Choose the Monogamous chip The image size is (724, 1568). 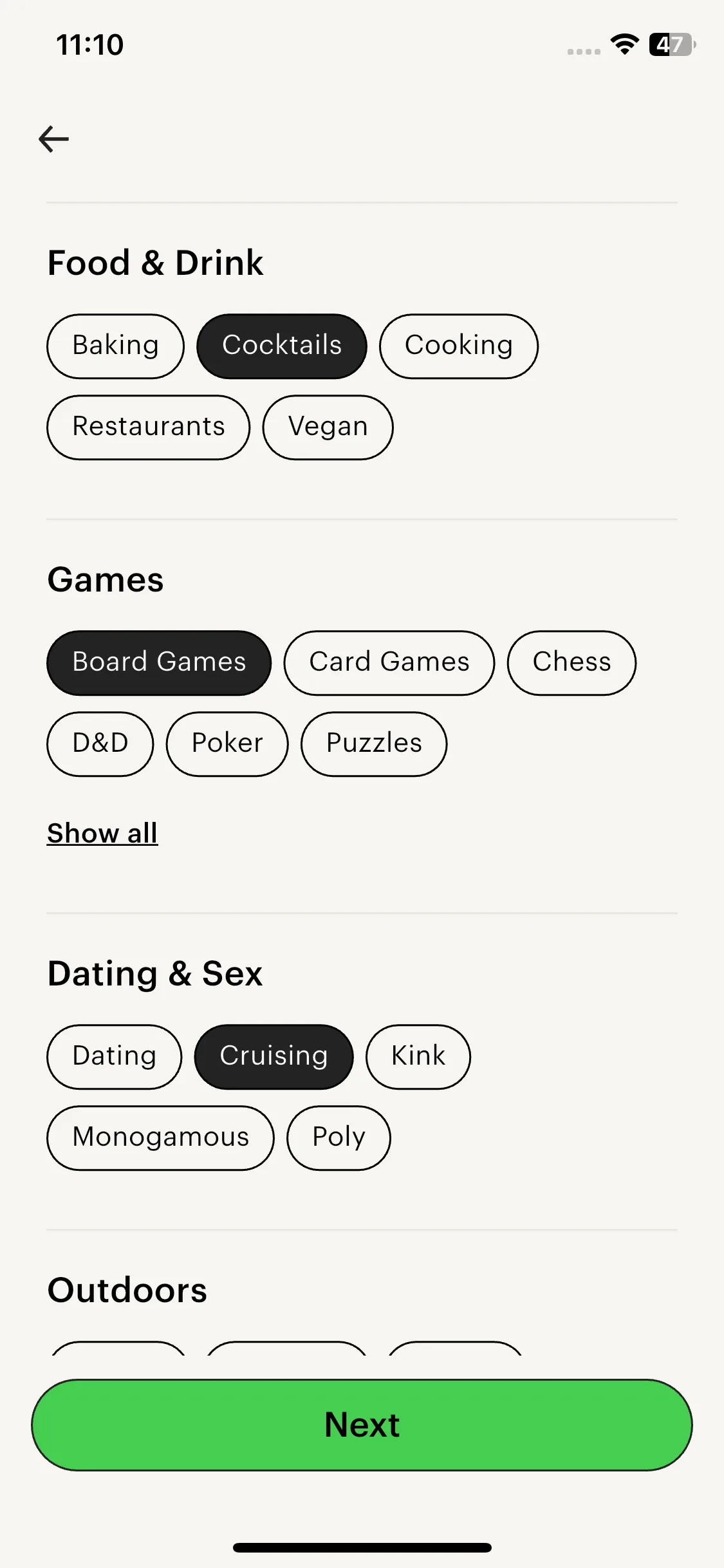tap(161, 1138)
